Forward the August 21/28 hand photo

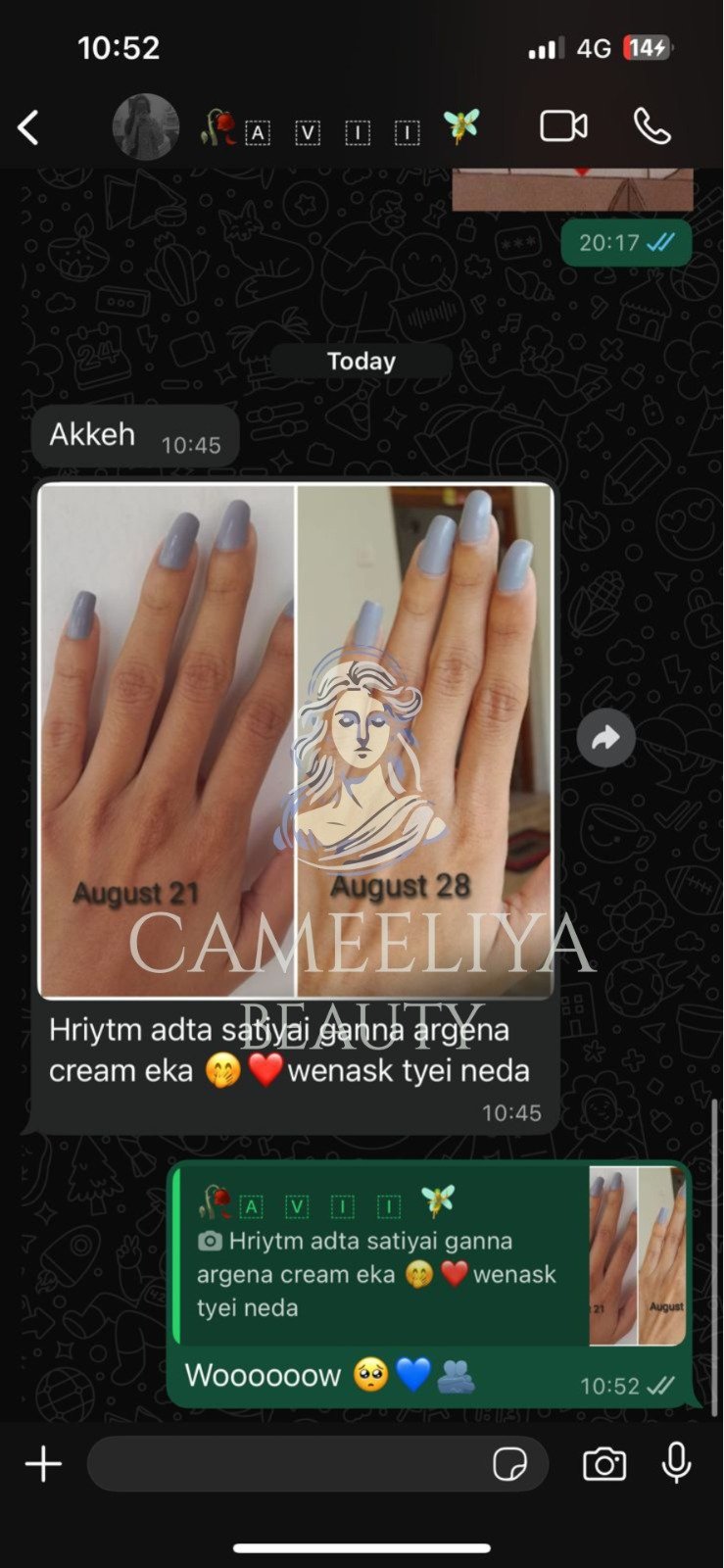tap(605, 737)
